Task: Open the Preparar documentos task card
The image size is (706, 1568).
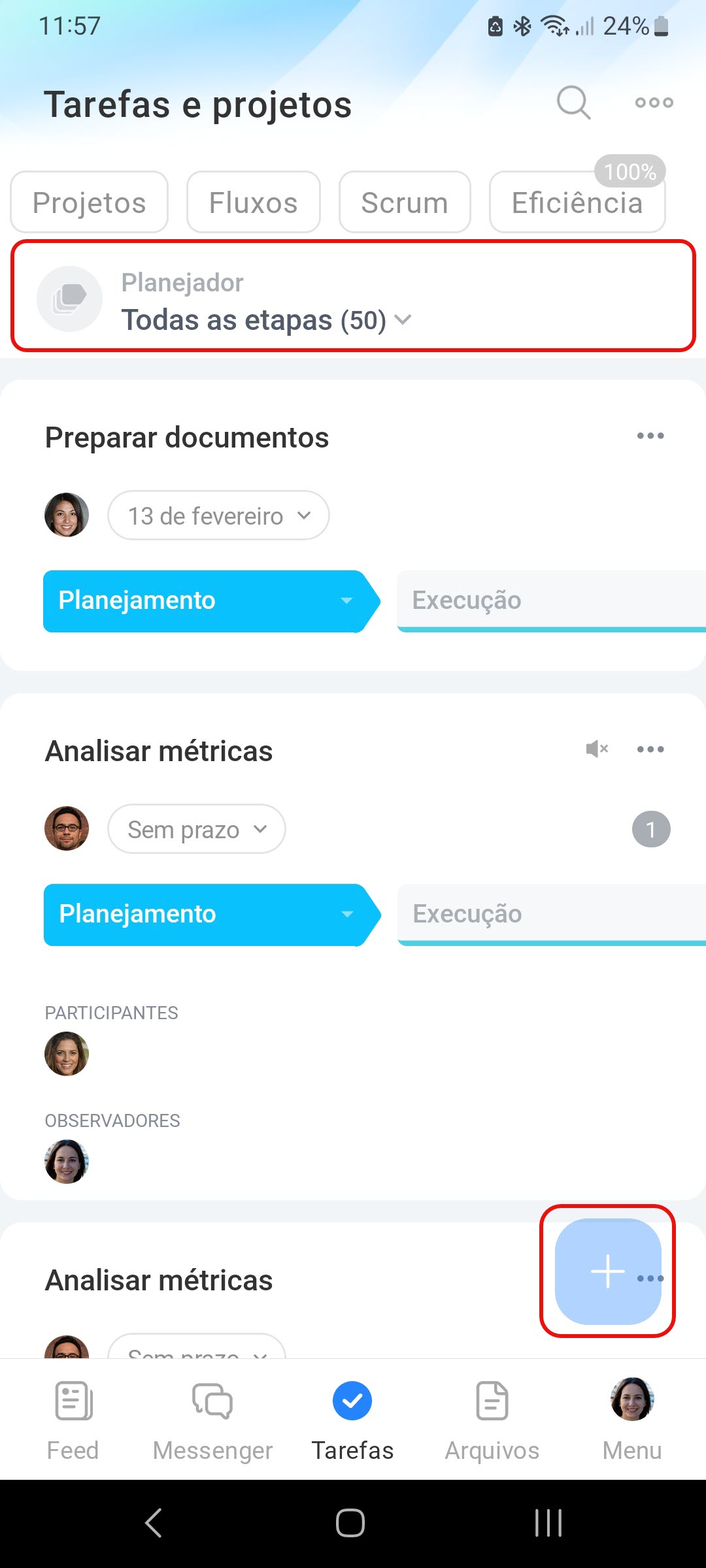Action: point(187,438)
